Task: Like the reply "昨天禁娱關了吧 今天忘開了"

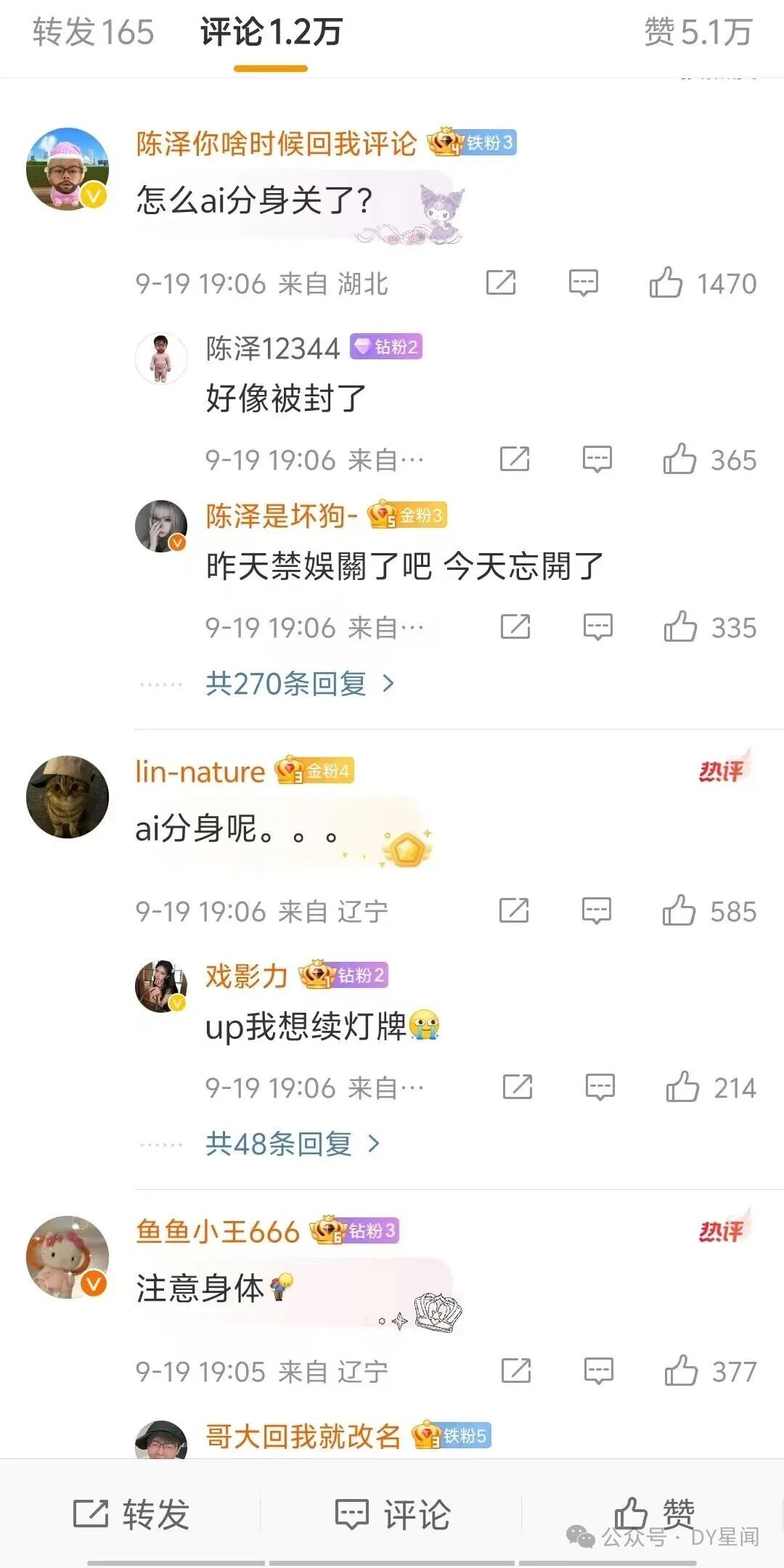Action: coord(709,627)
